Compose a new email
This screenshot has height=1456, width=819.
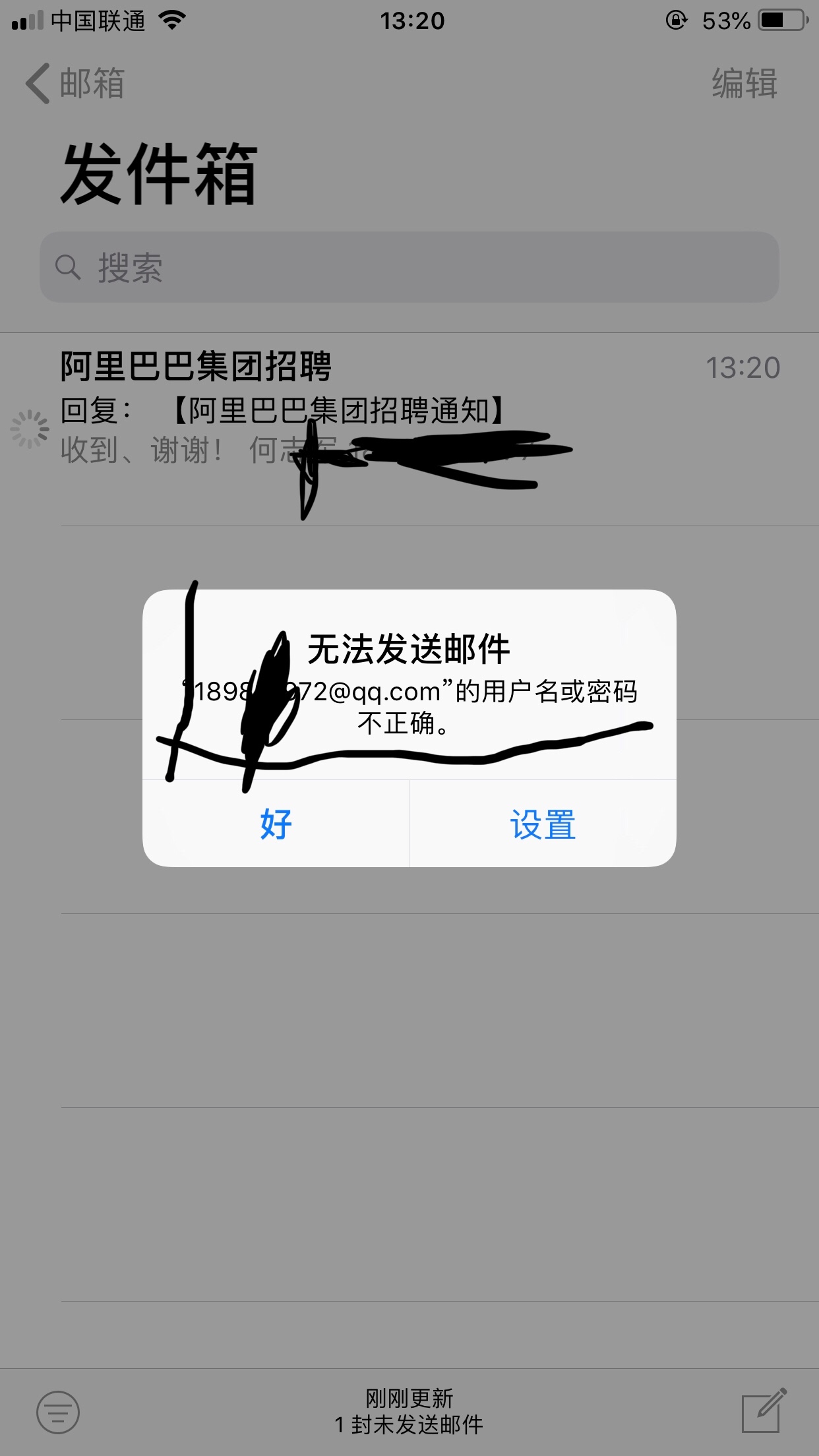[763, 1411]
